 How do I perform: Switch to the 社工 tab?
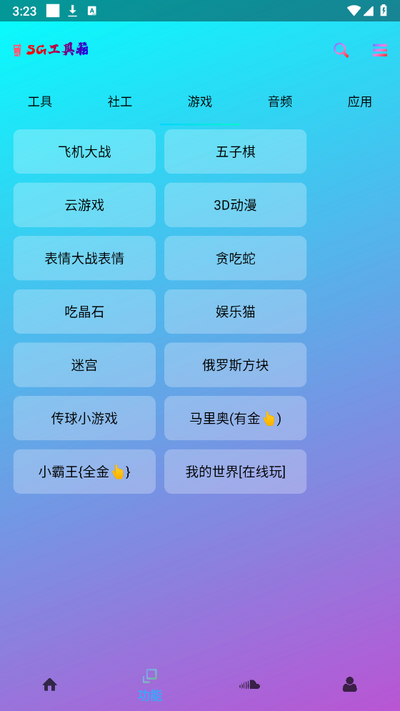point(120,102)
